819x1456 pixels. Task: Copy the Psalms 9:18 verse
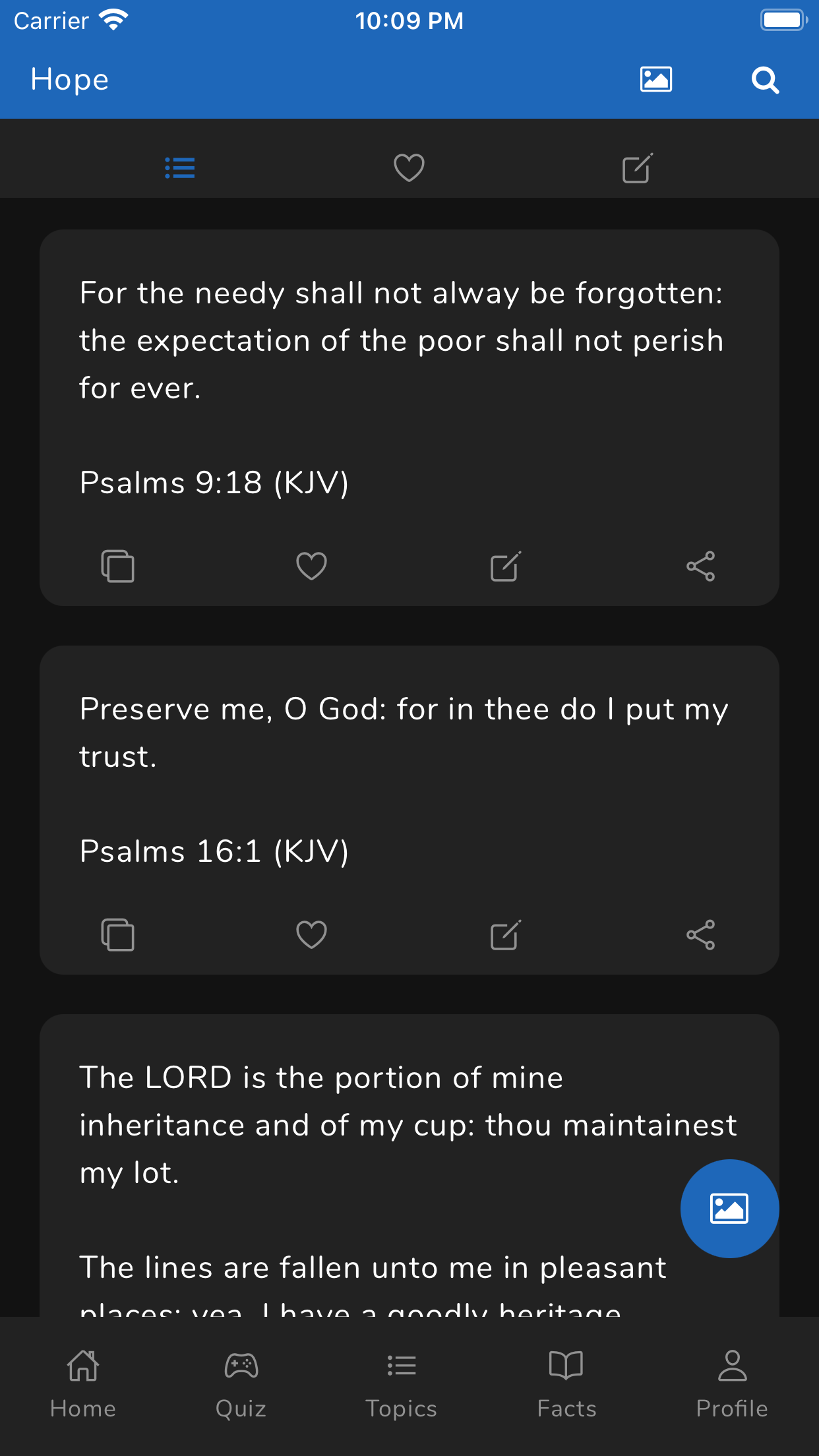pyautogui.click(x=118, y=566)
